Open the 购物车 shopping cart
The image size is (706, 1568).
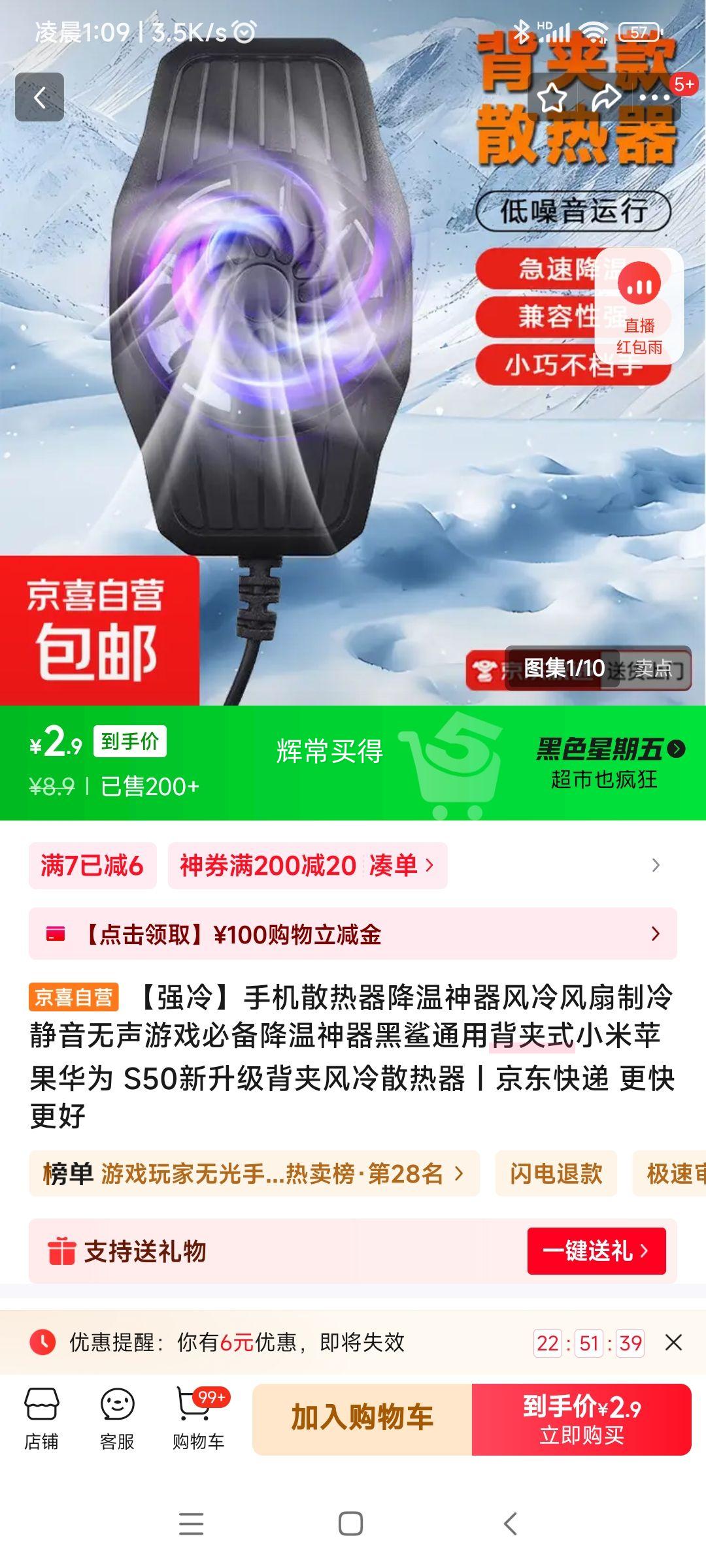click(198, 1420)
